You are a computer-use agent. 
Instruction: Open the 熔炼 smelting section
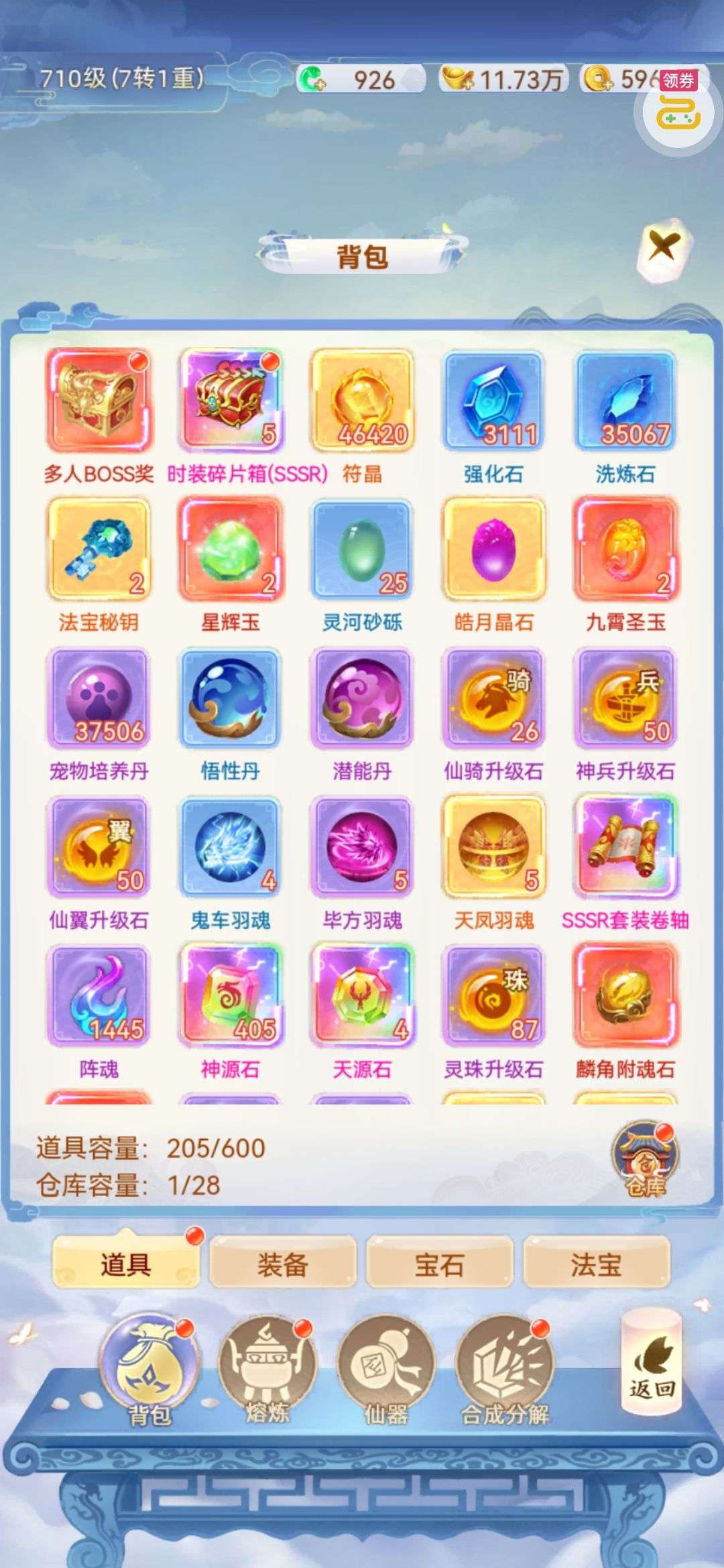[x=267, y=1368]
